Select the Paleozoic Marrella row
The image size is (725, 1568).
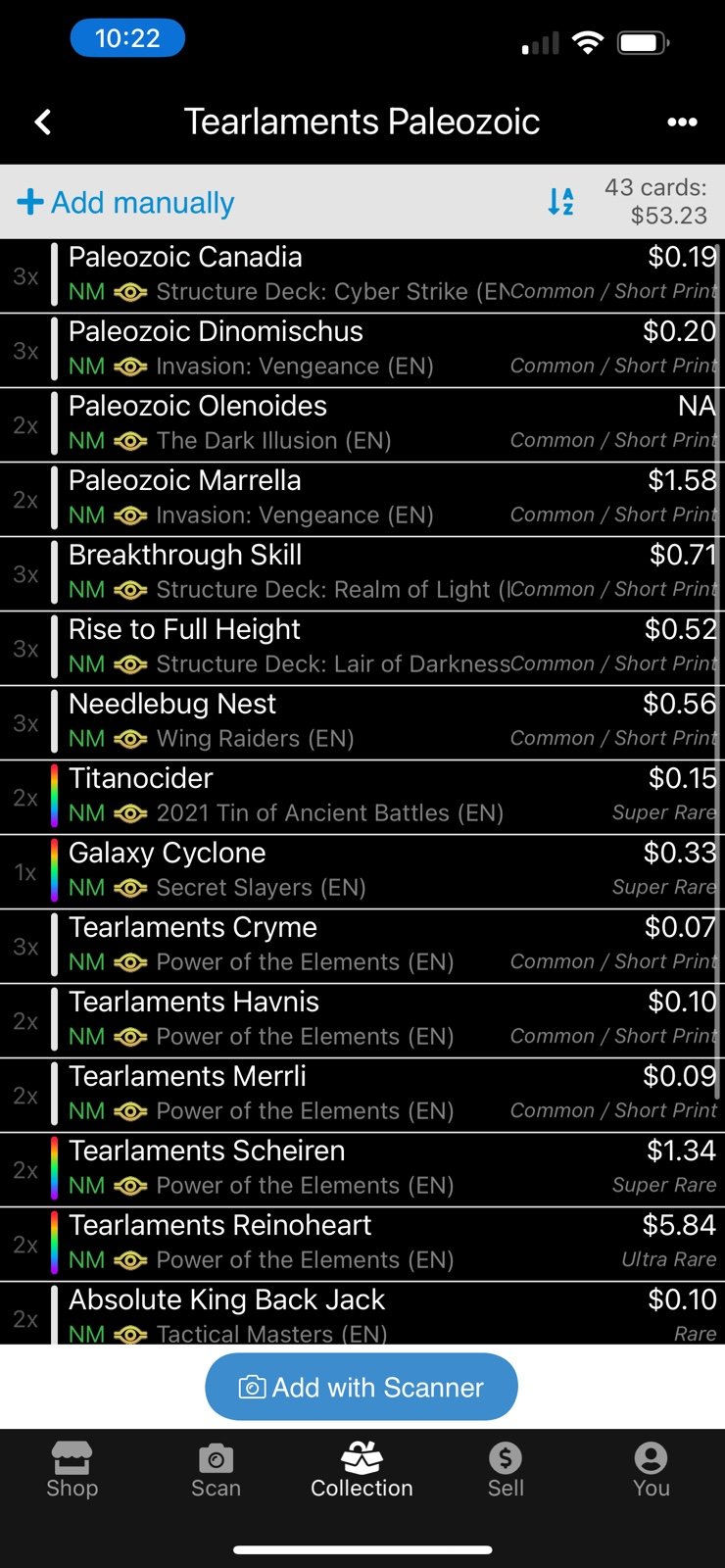click(x=362, y=500)
